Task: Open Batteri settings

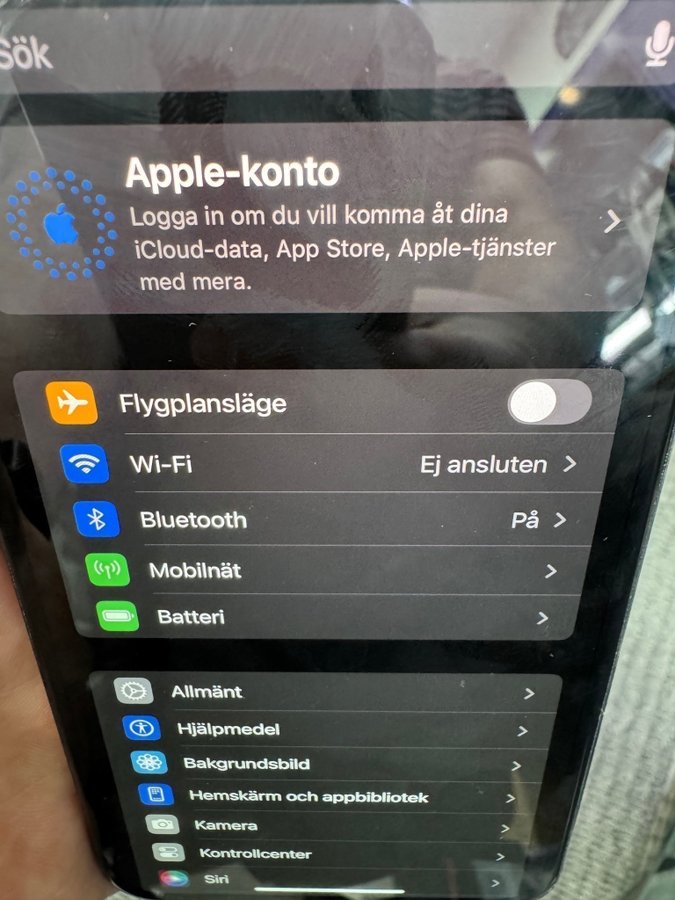Action: (340, 617)
